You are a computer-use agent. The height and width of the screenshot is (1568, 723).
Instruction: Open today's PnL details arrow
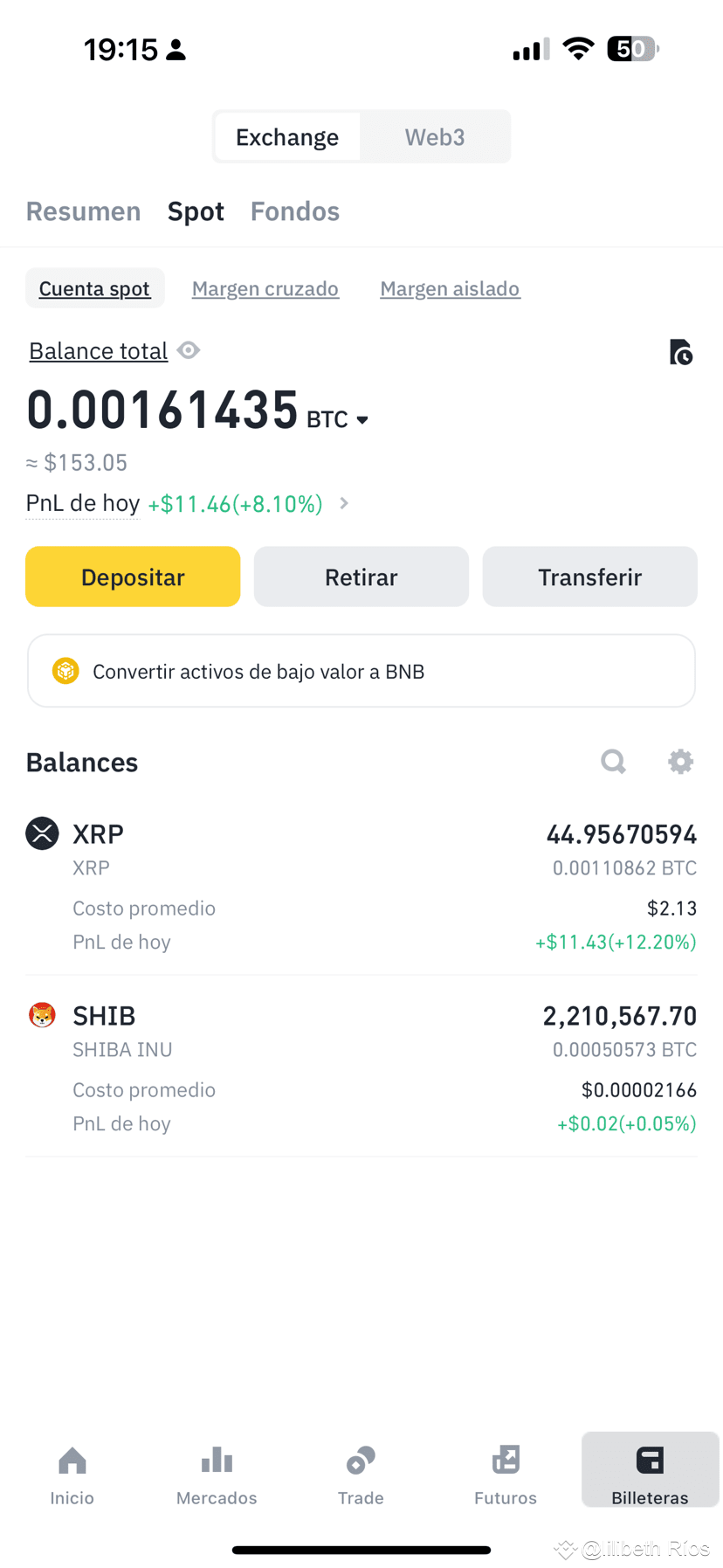point(344,503)
